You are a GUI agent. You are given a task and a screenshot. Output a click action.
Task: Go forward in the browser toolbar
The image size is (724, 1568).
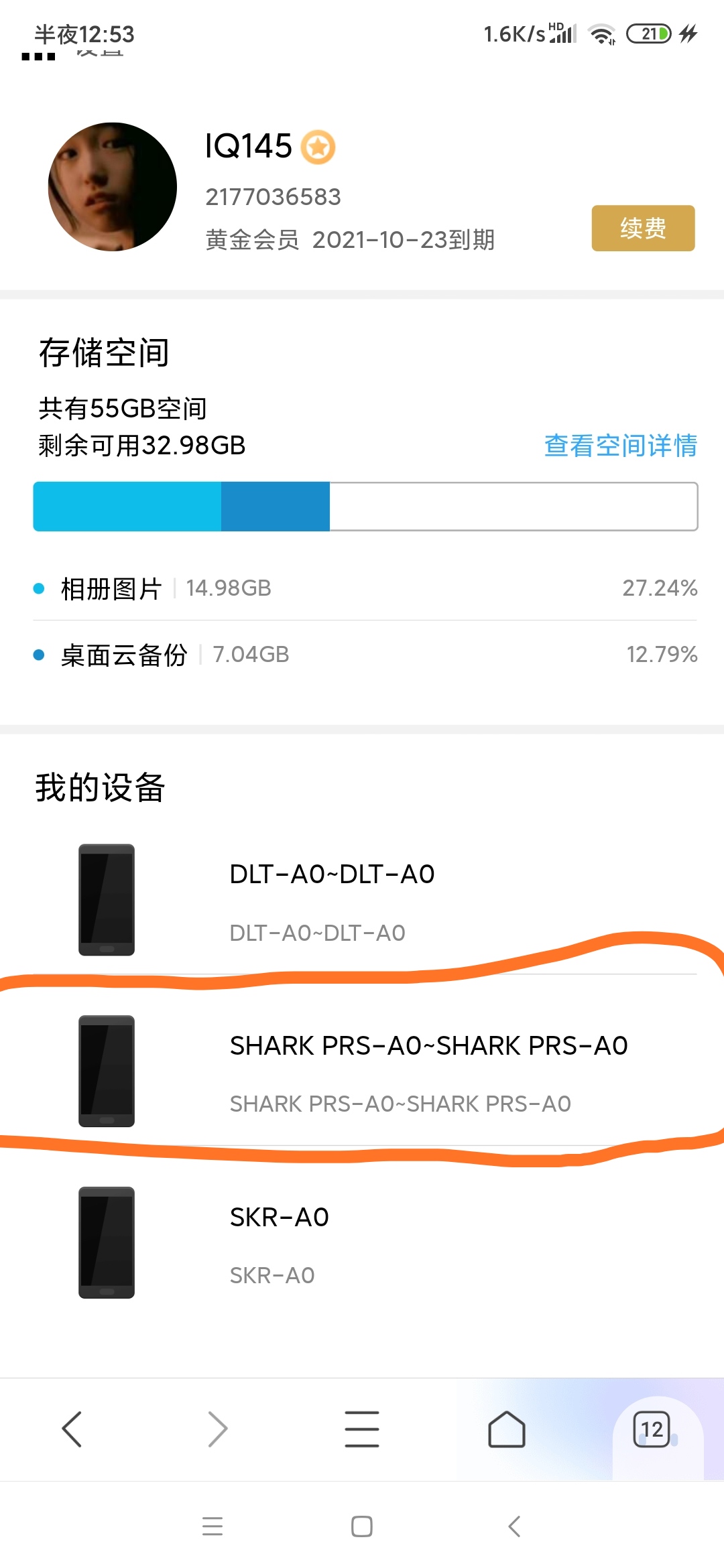(217, 1429)
